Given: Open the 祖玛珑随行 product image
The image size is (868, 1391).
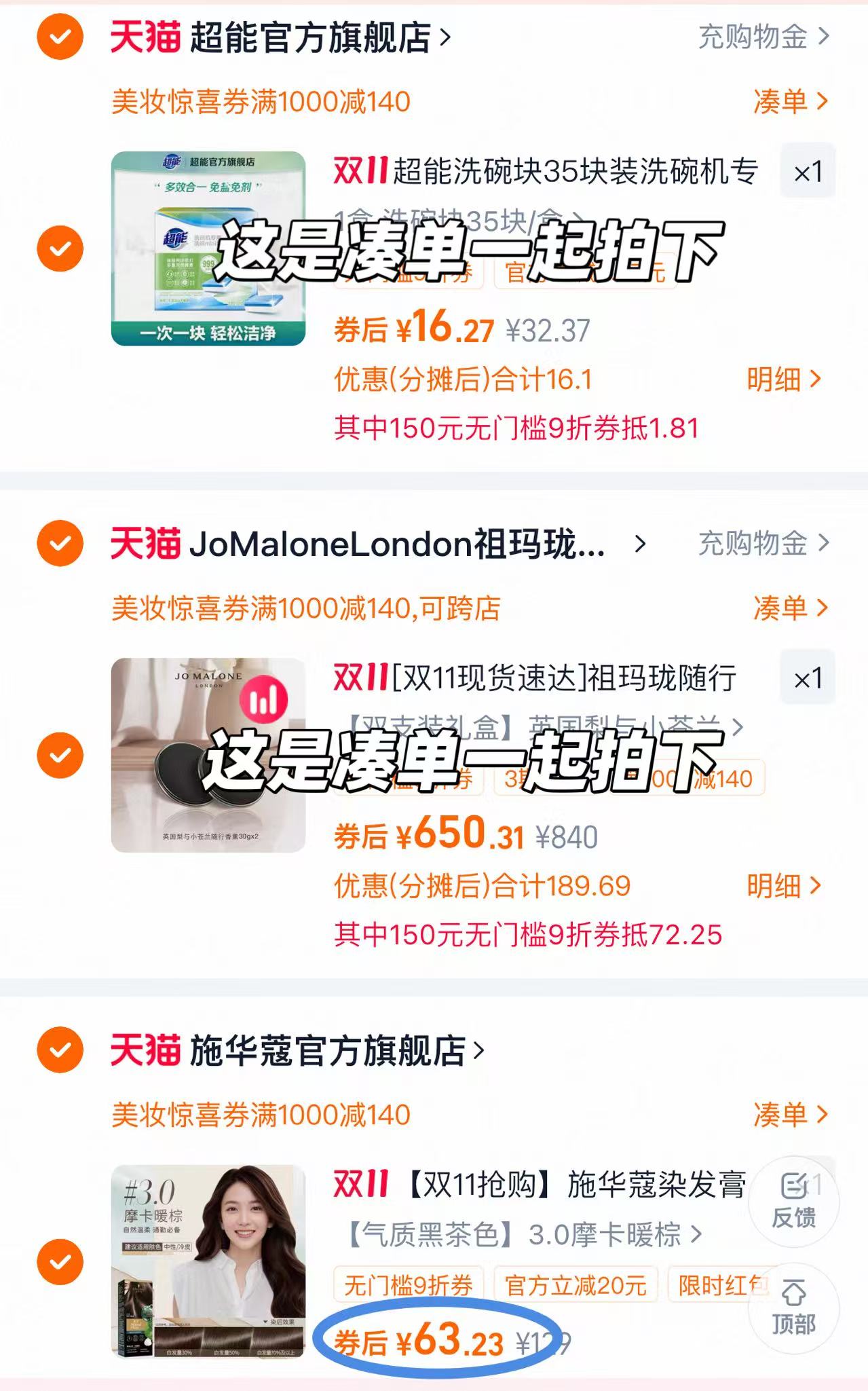Looking at the screenshot, I should click(x=208, y=755).
